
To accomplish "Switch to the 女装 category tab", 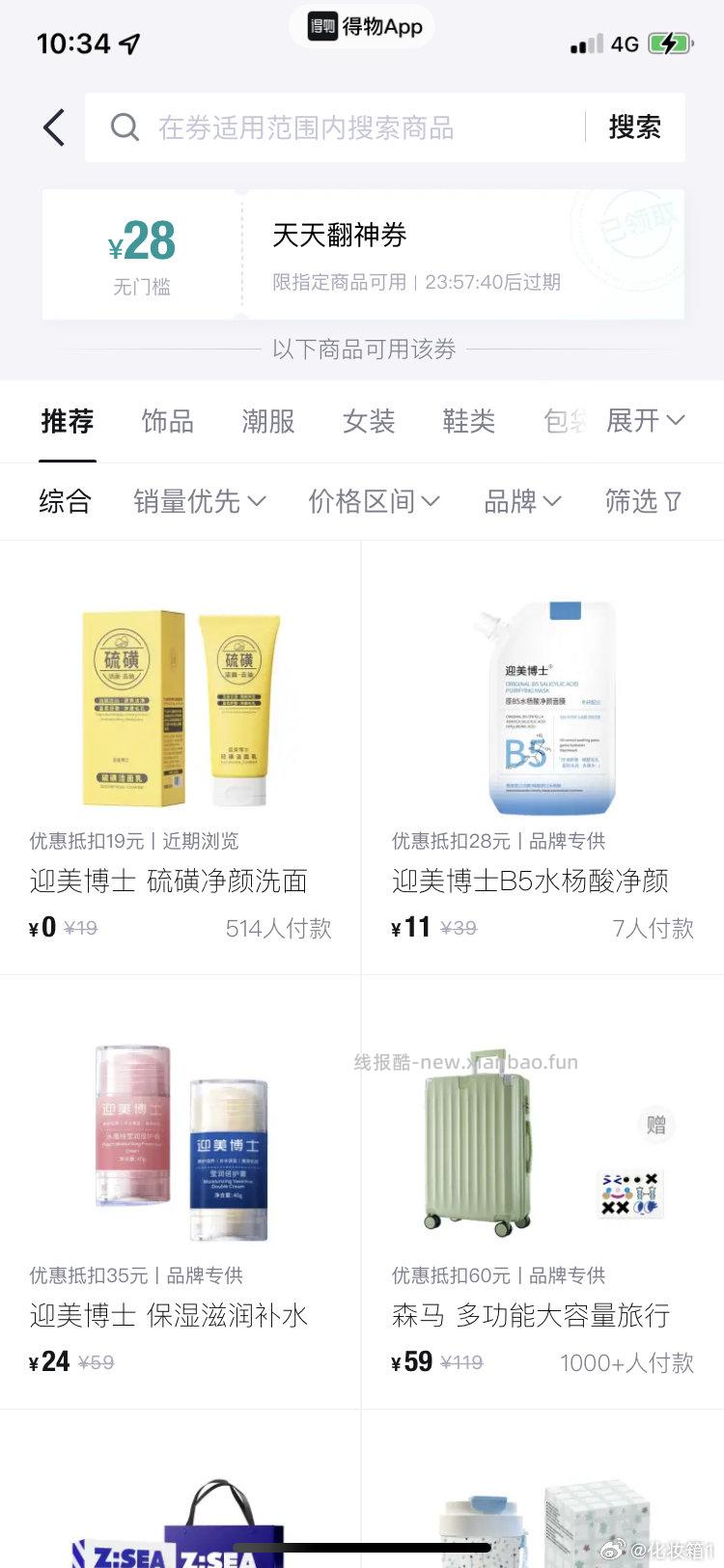I will click(368, 421).
